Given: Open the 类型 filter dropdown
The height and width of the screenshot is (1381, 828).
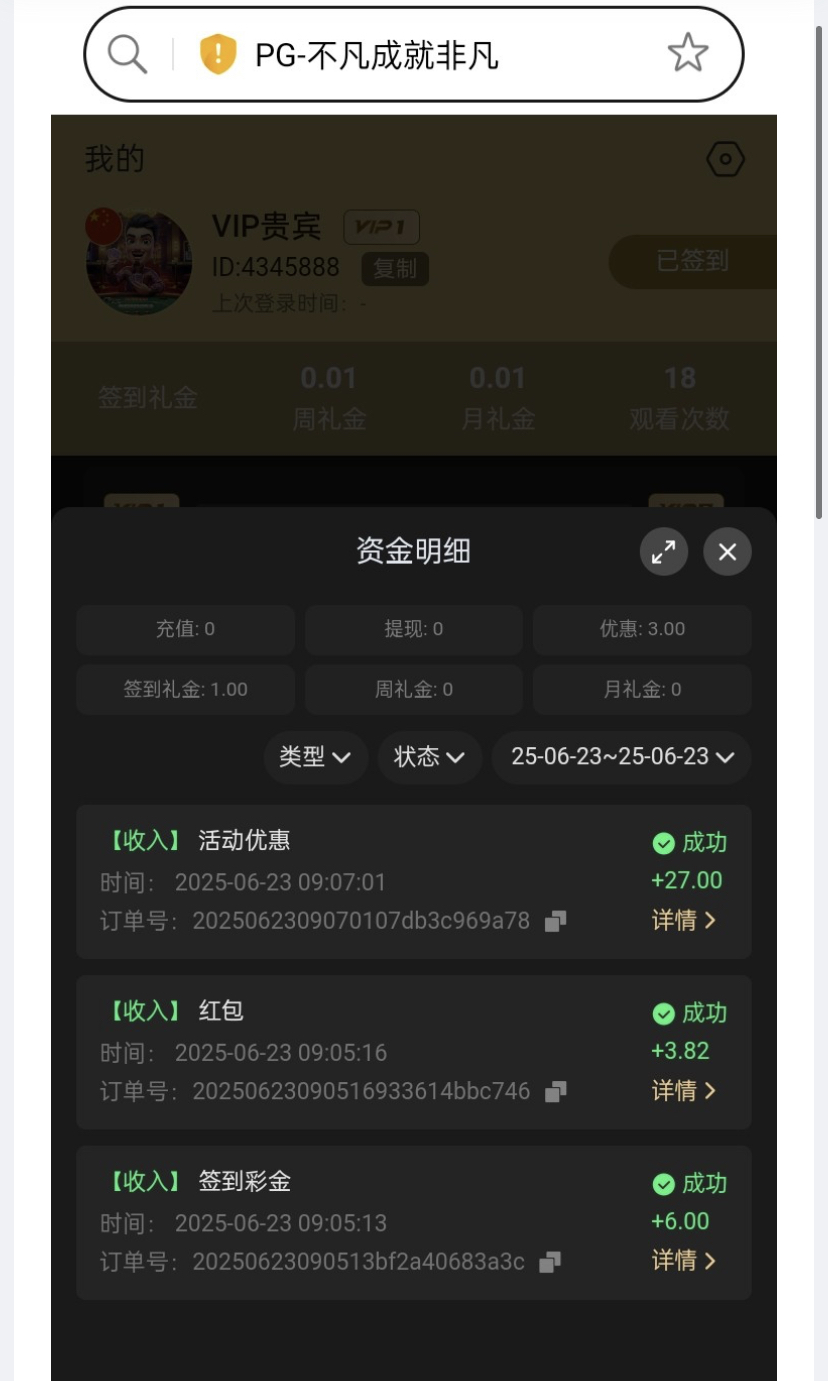Looking at the screenshot, I should pyautogui.click(x=315, y=757).
